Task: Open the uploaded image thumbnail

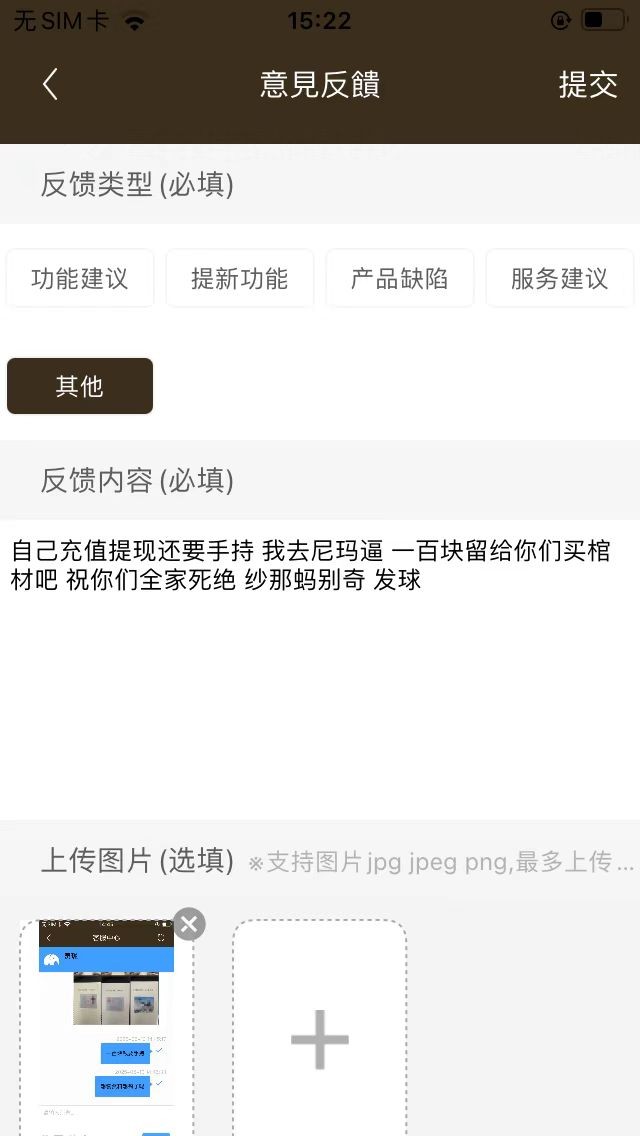Action: tap(106, 1030)
